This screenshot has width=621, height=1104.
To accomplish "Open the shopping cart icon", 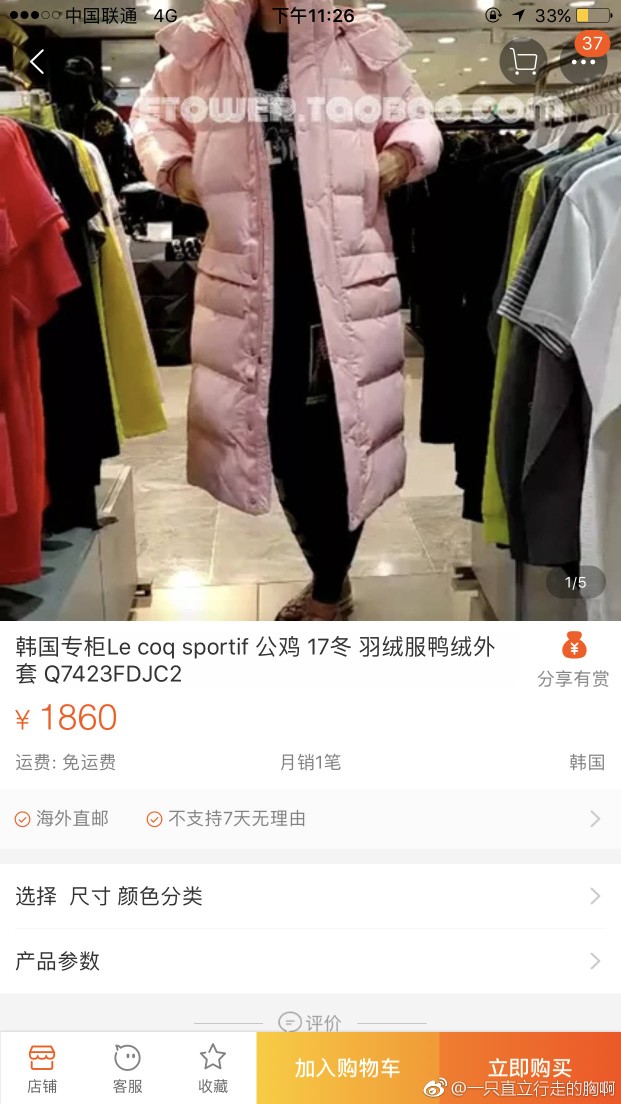I will point(523,62).
